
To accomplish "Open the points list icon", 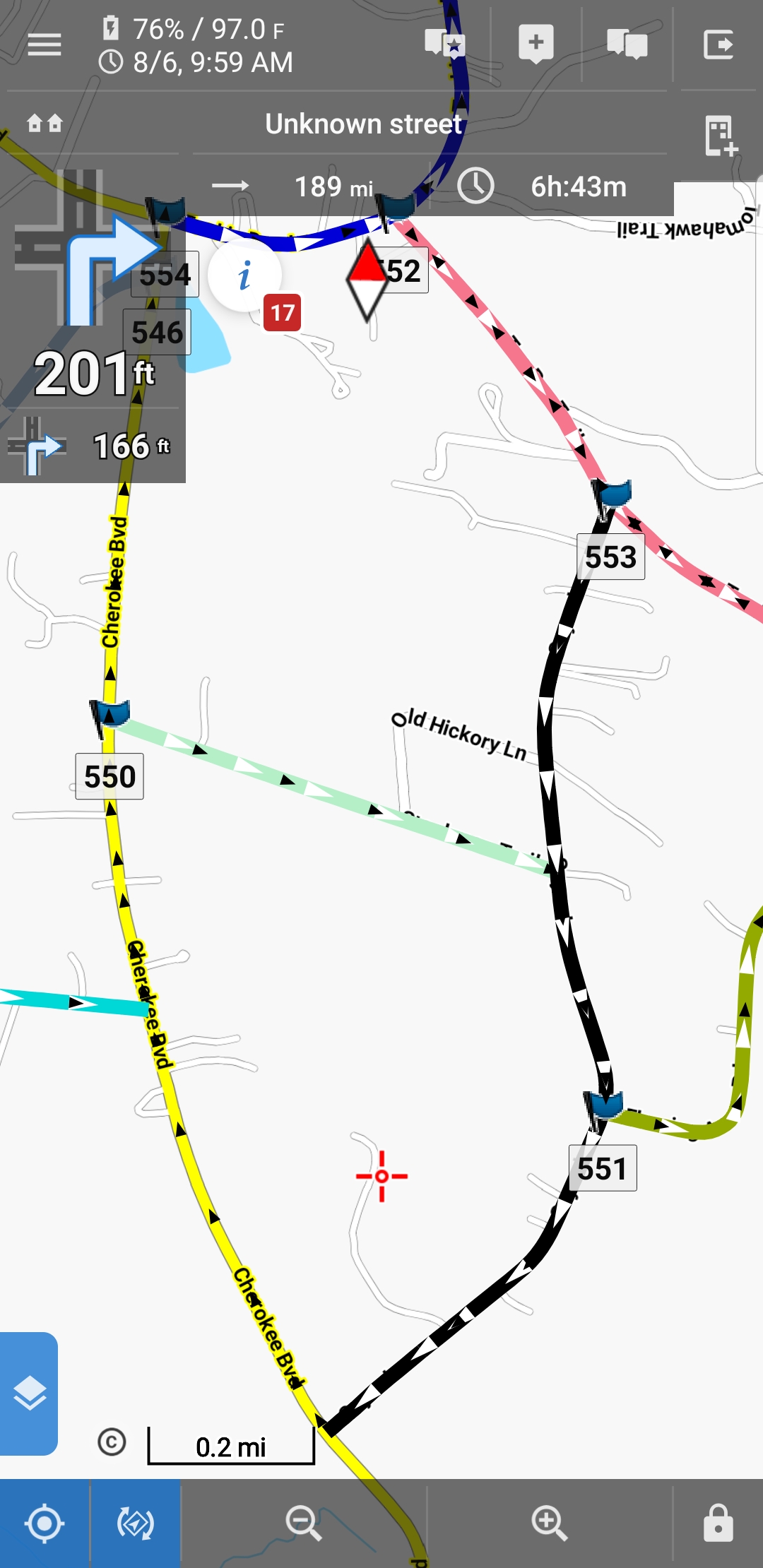I will coord(627,44).
